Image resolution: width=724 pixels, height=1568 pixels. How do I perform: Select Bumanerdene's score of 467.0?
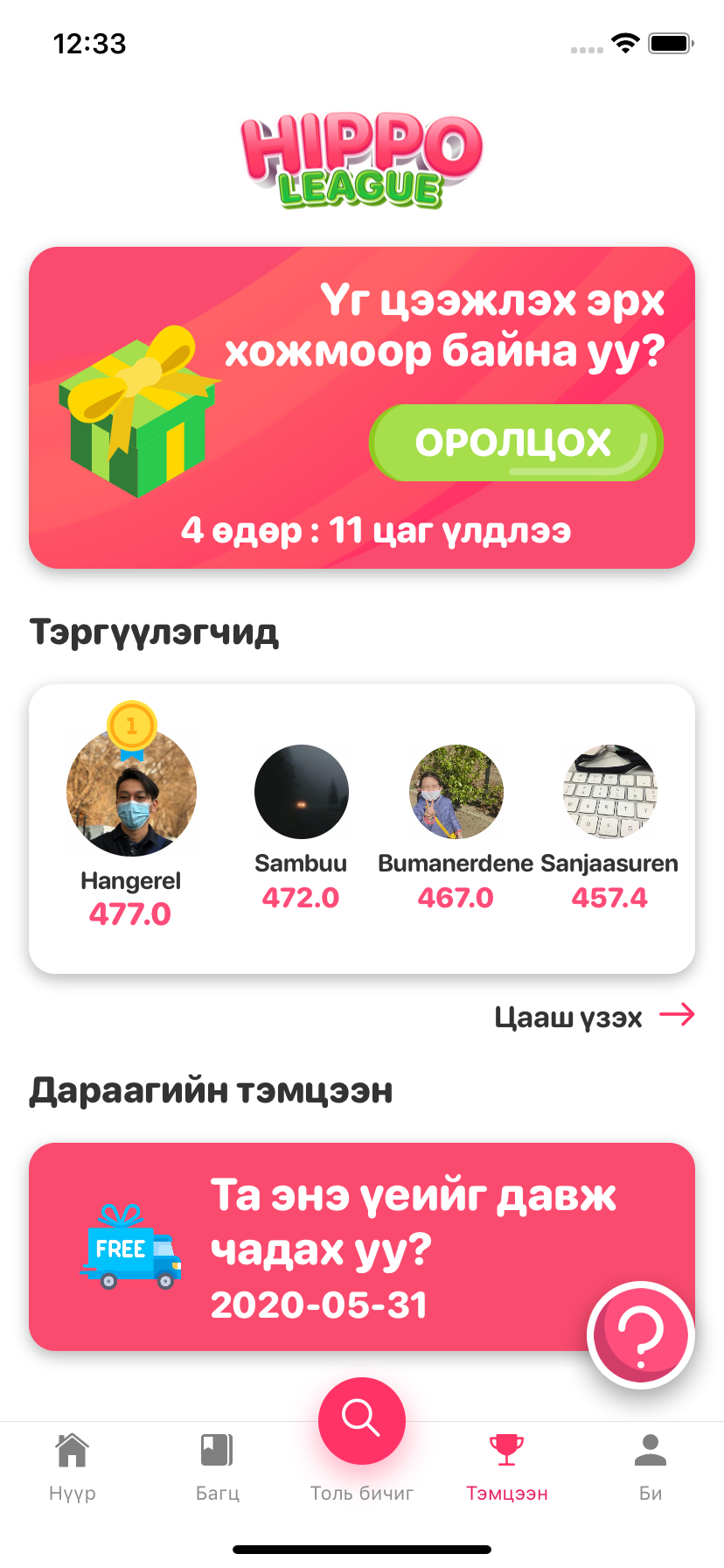456,897
